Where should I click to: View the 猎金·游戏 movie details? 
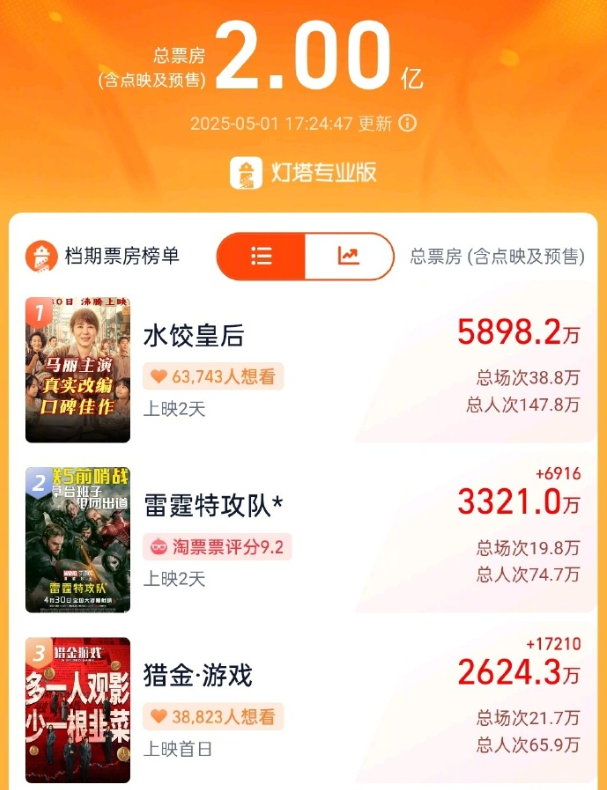198,676
